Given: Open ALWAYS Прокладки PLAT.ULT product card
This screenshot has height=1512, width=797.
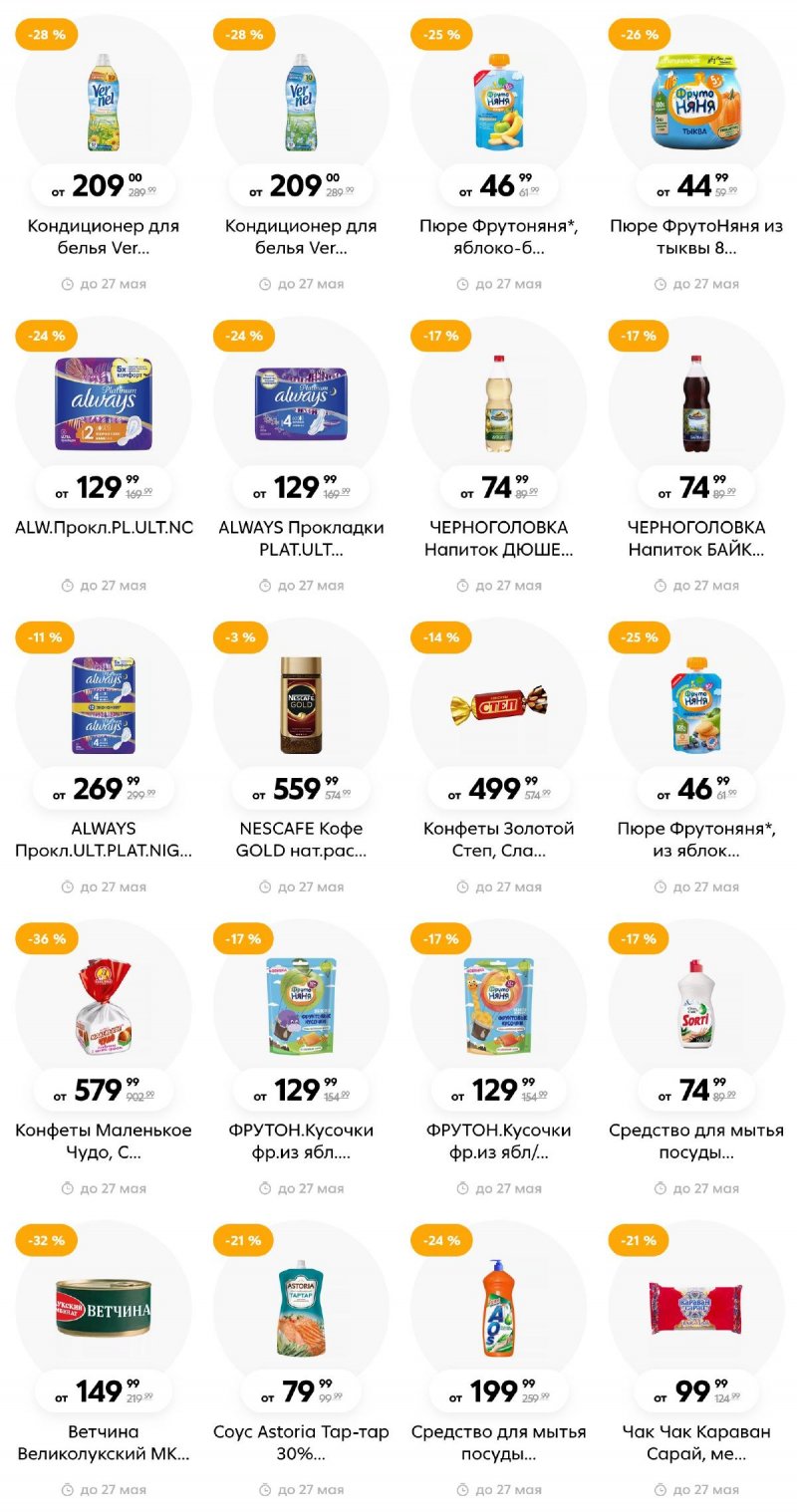Looking at the screenshot, I should (x=301, y=403).
